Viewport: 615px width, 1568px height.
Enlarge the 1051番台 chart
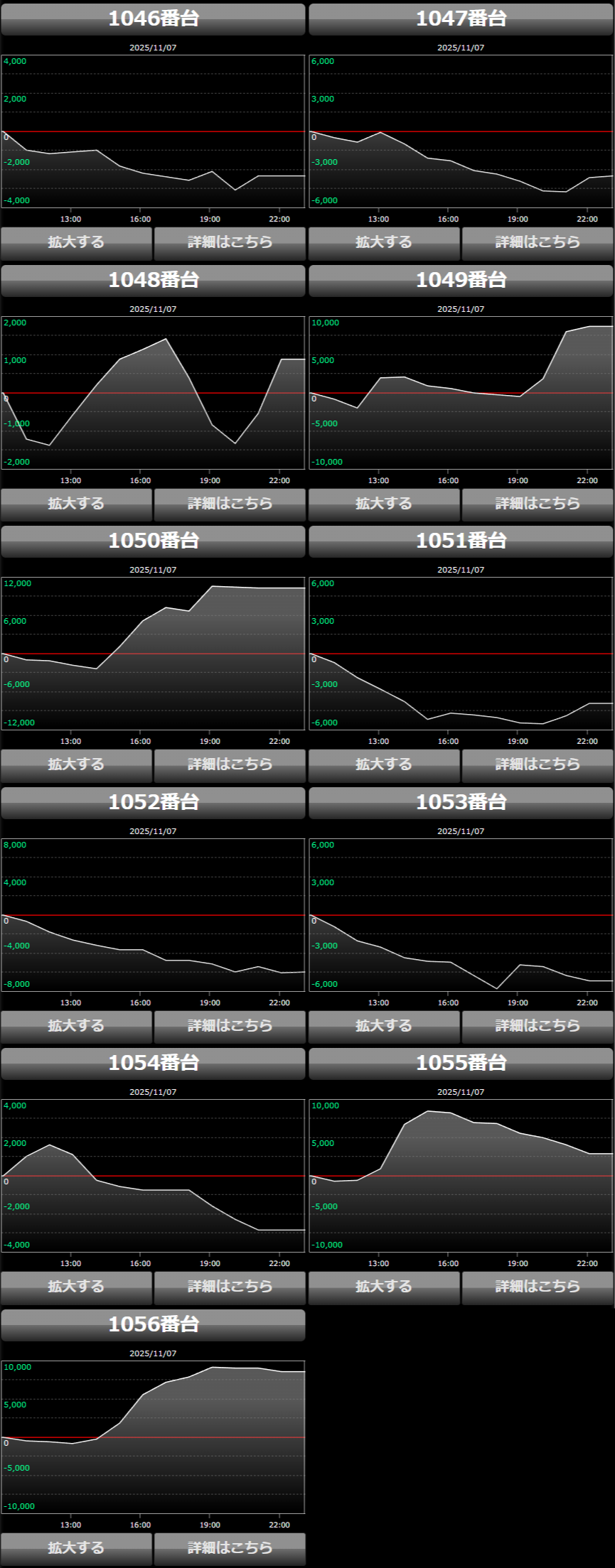click(384, 764)
